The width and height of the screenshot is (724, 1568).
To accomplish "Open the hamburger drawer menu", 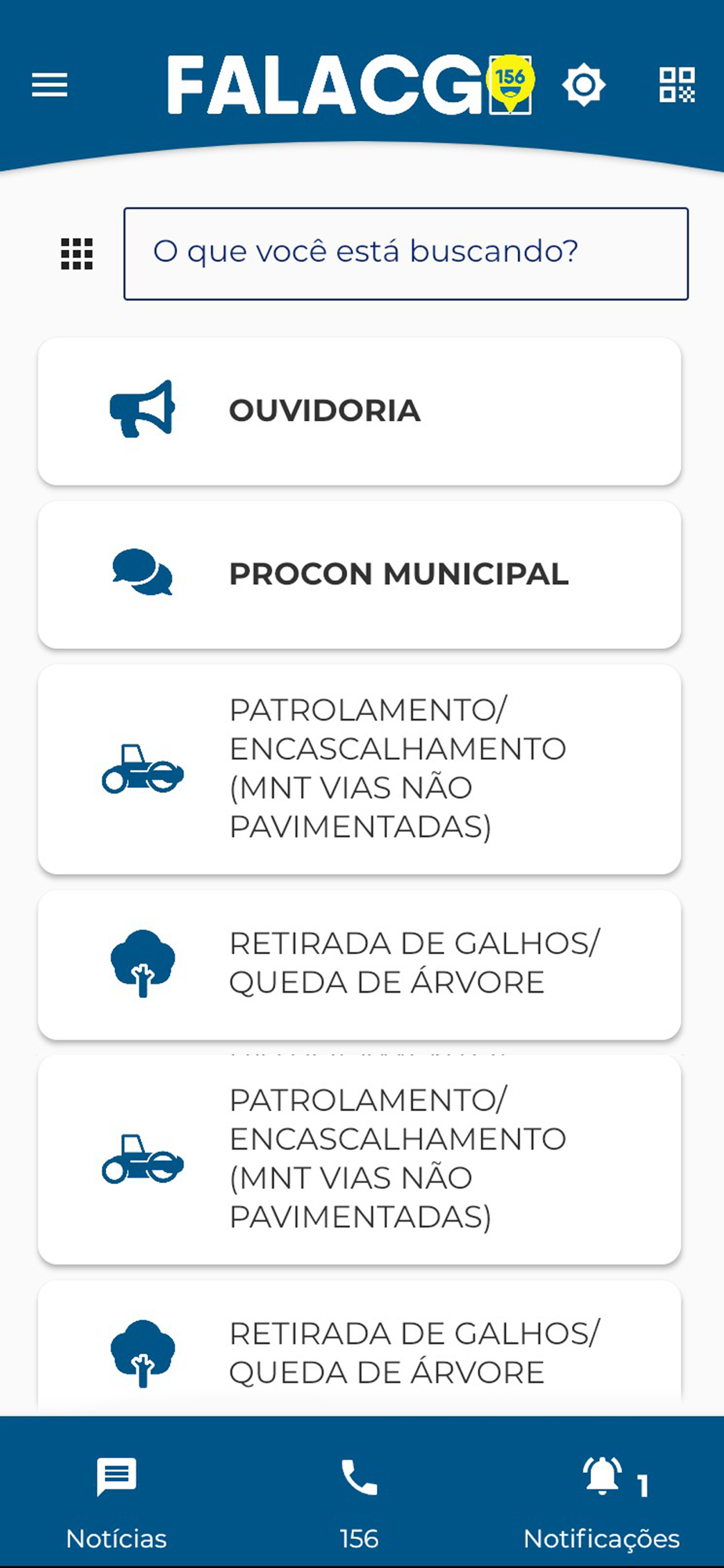I will [x=49, y=85].
